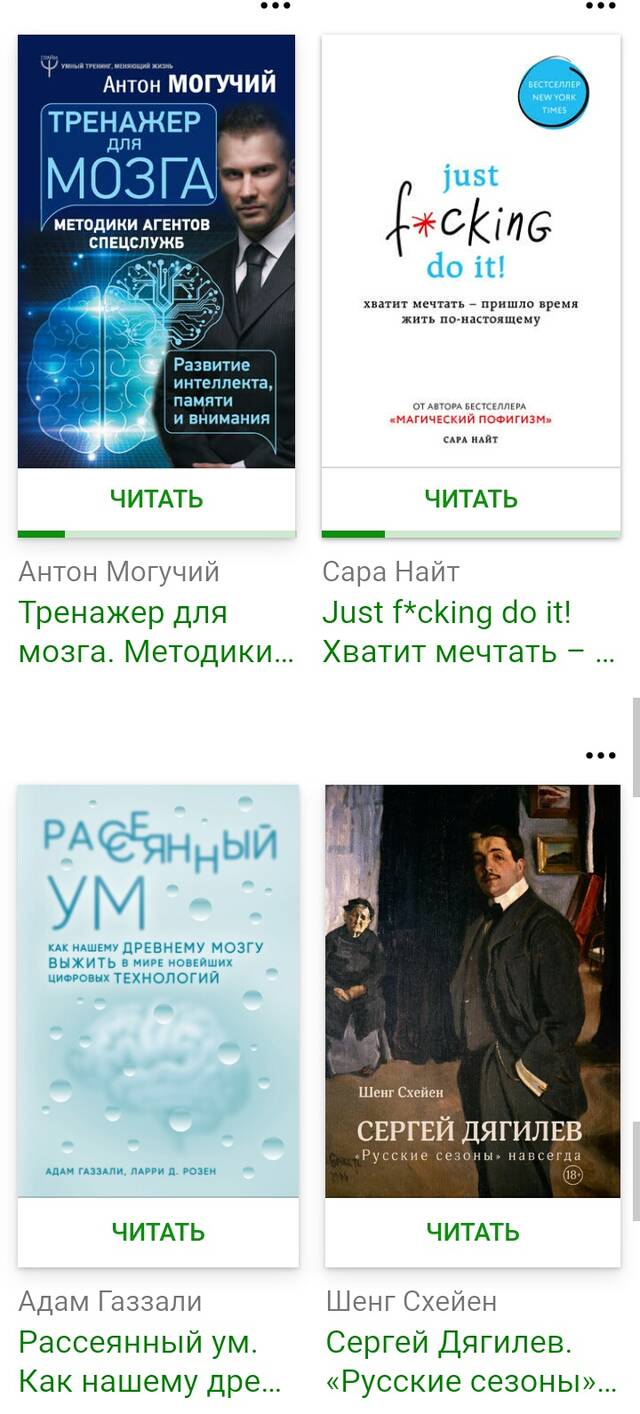Read the Сергей Дягилев book
The width and height of the screenshot is (640, 1414).
coord(473,1232)
